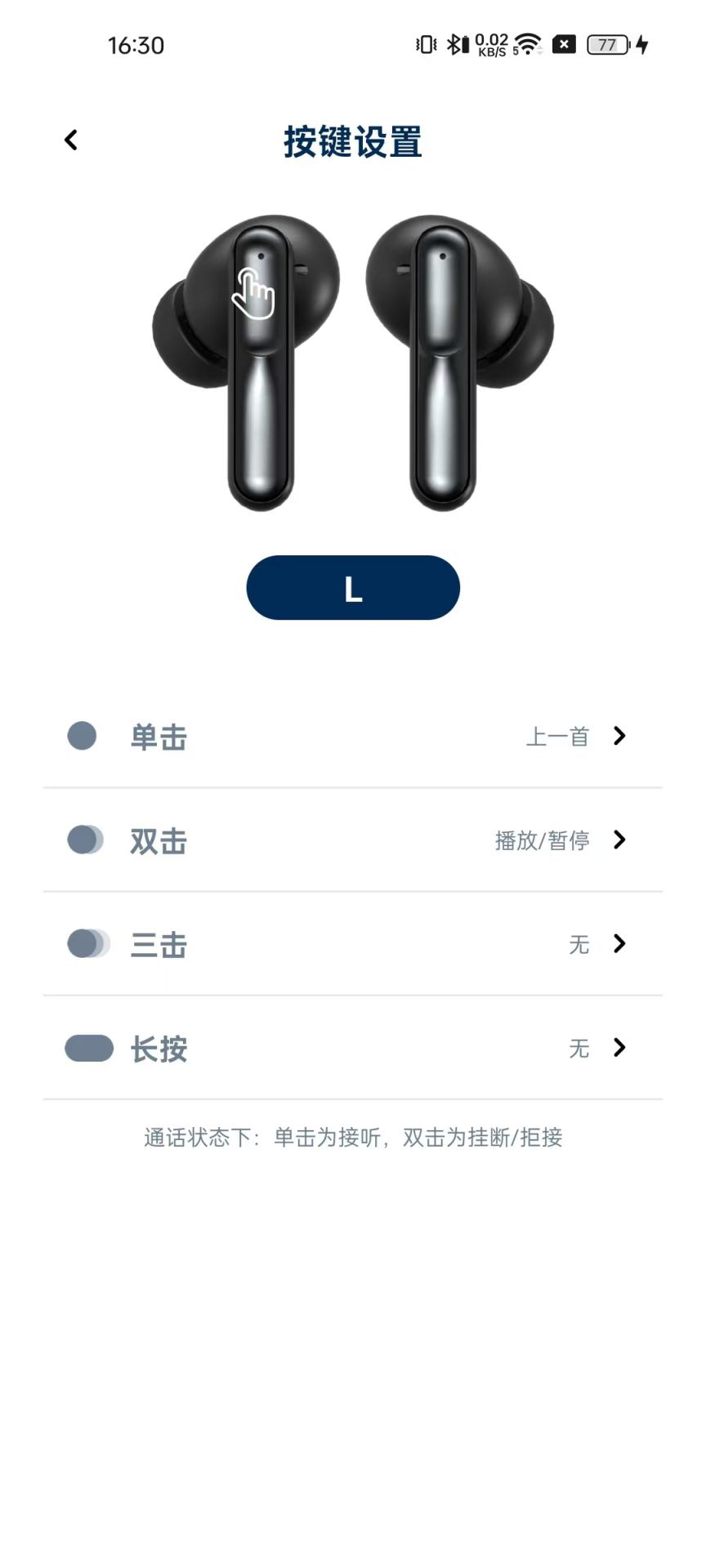Tap the L earbud selector button
This screenshot has height=1568, width=706.
coord(353,588)
